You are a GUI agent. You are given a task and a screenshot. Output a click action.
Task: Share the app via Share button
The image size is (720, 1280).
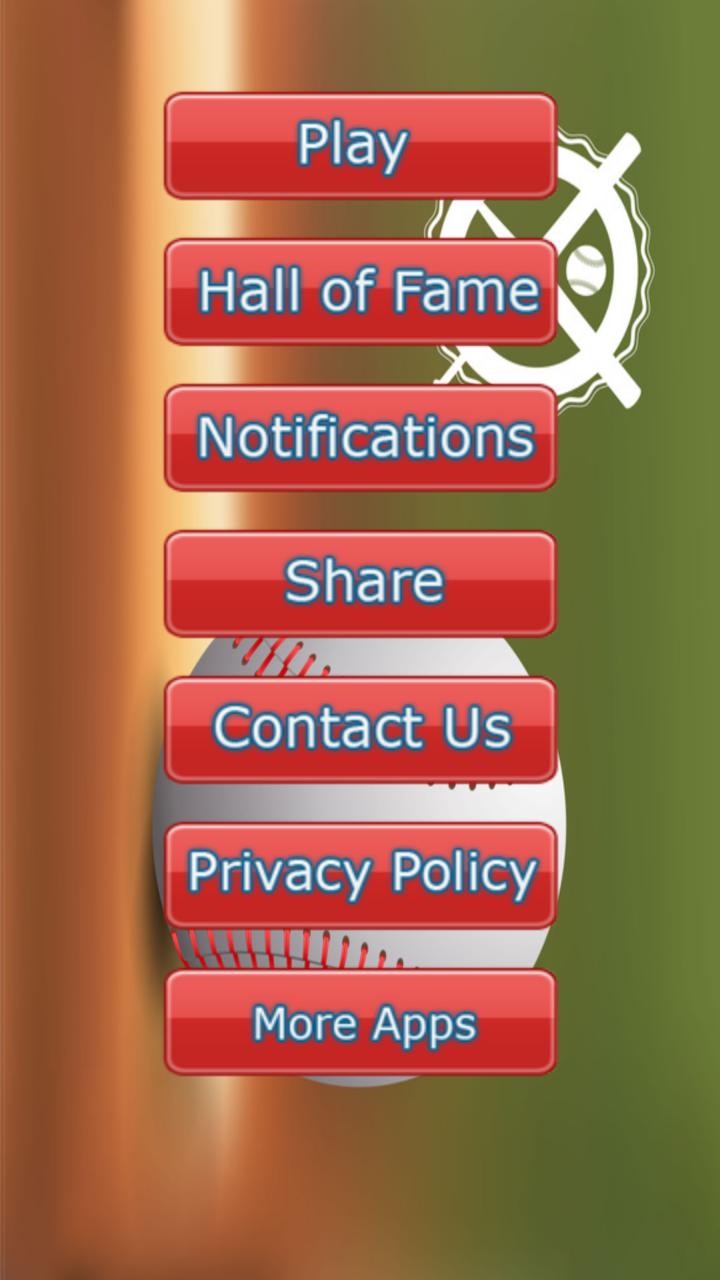(x=360, y=583)
